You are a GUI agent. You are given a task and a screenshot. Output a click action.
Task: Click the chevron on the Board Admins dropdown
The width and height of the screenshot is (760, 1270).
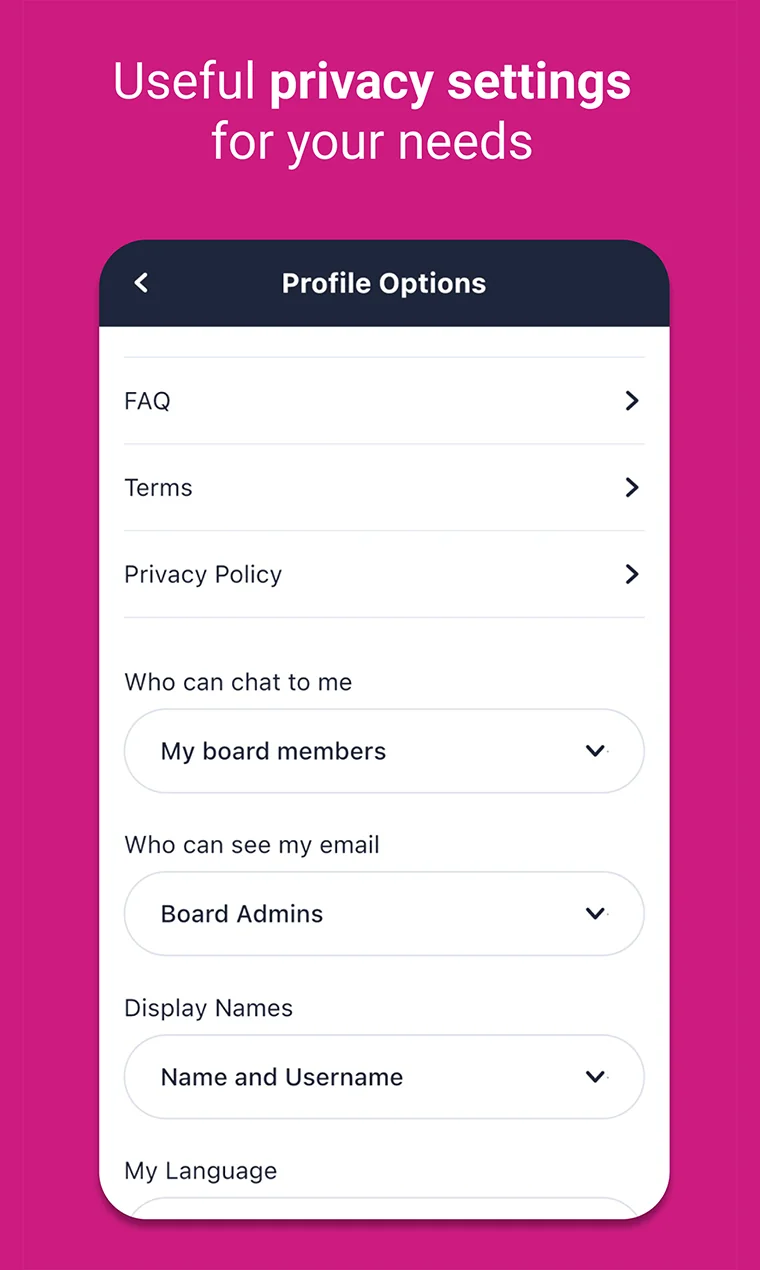click(595, 913)
